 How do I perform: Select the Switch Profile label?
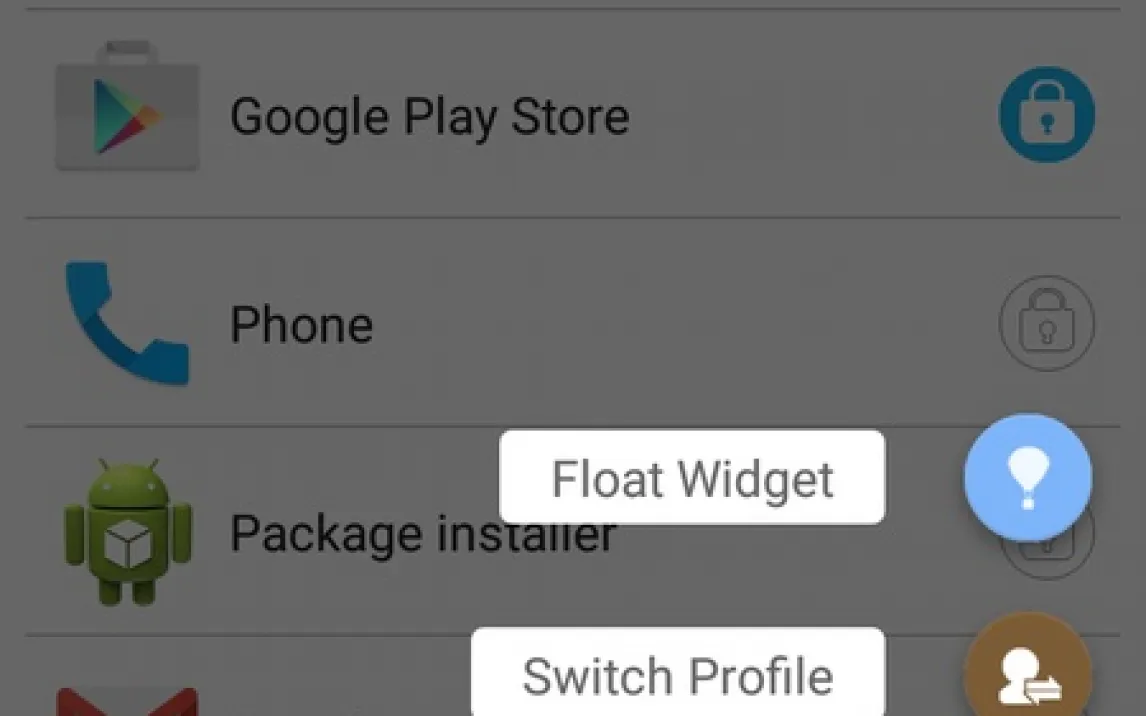(678, 675)
